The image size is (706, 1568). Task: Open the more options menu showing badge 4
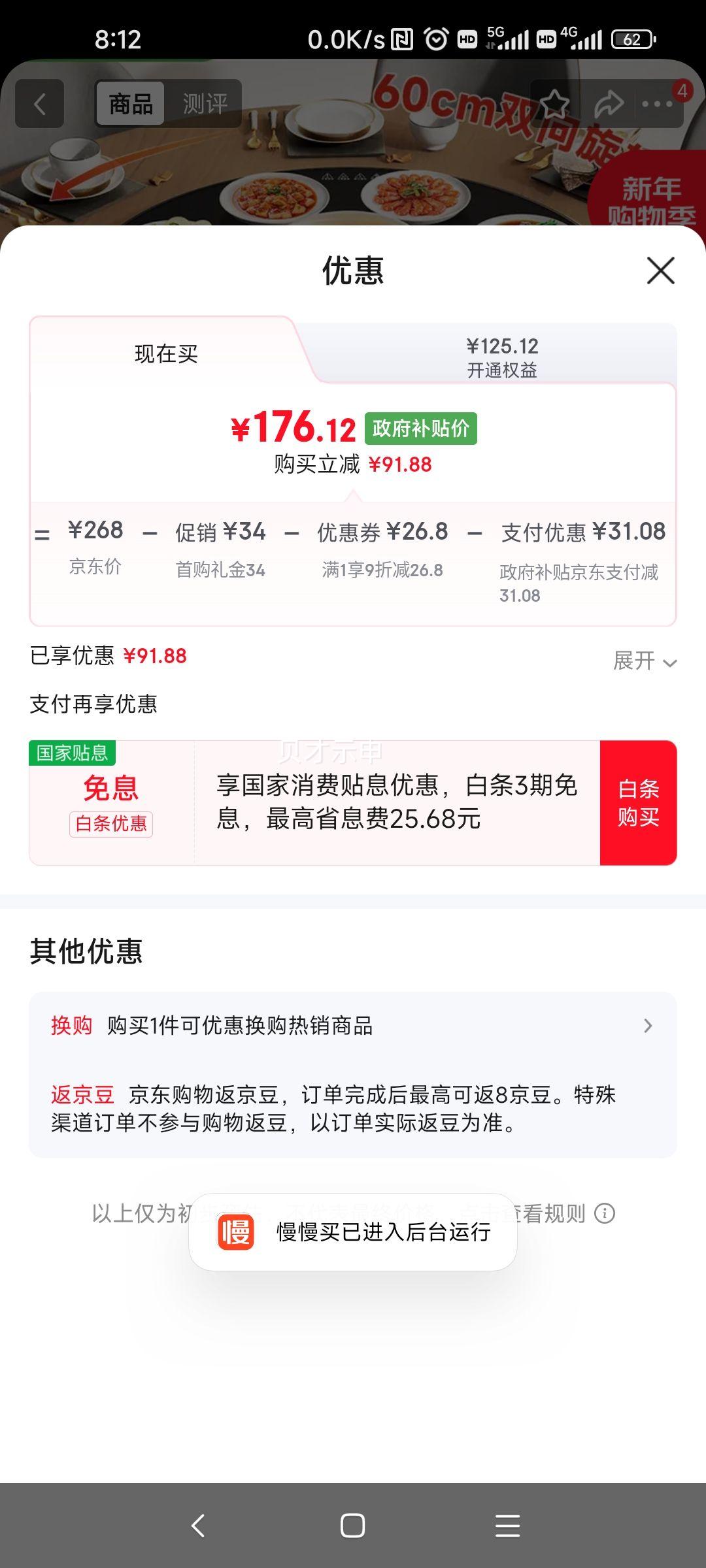[x=657, y=105]
